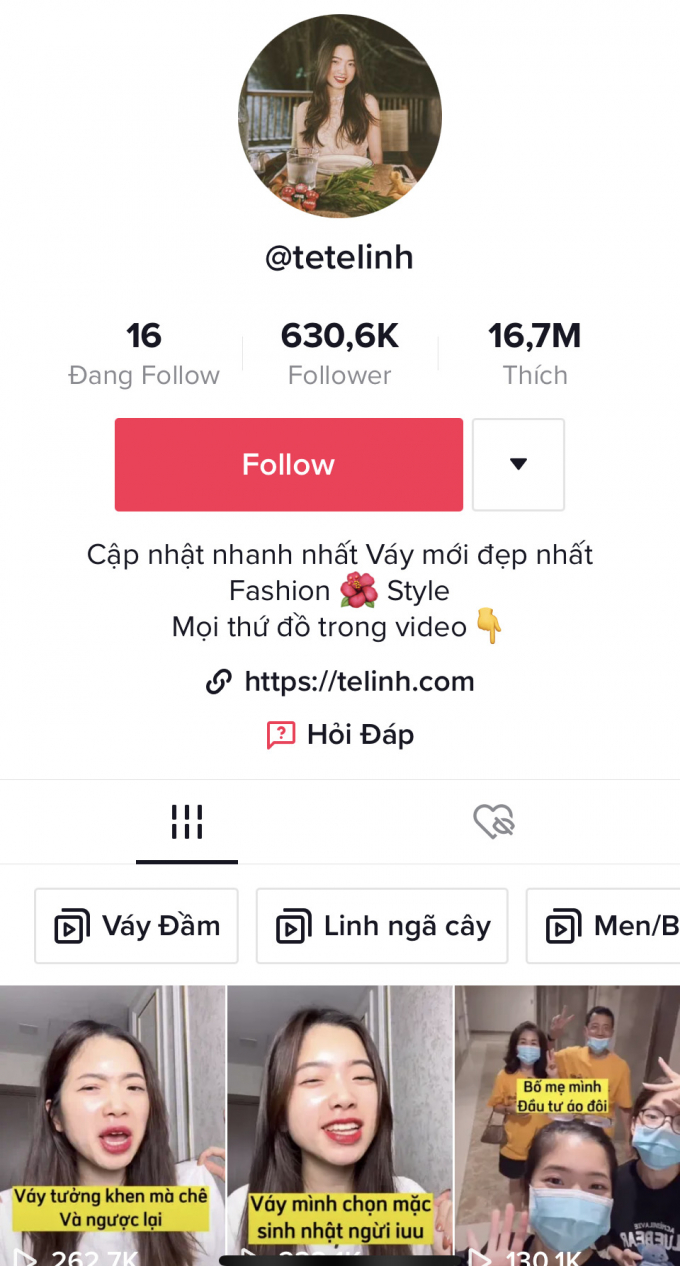Play the video "Váy tưởng khen mà chê"
The width and height of the screenshot is (680, 1266).
112,1120
